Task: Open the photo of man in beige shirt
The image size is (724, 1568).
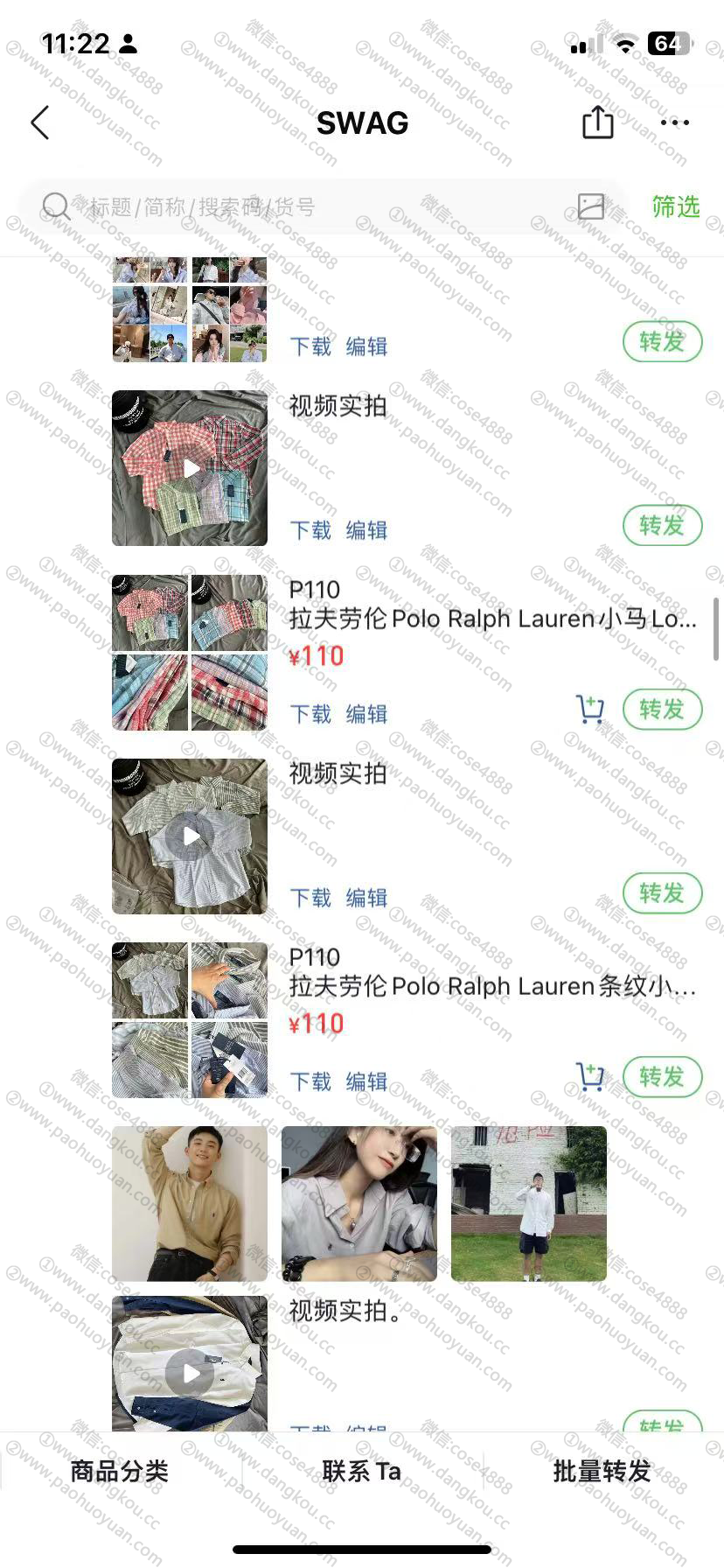Action: [x=190, y=1204]
